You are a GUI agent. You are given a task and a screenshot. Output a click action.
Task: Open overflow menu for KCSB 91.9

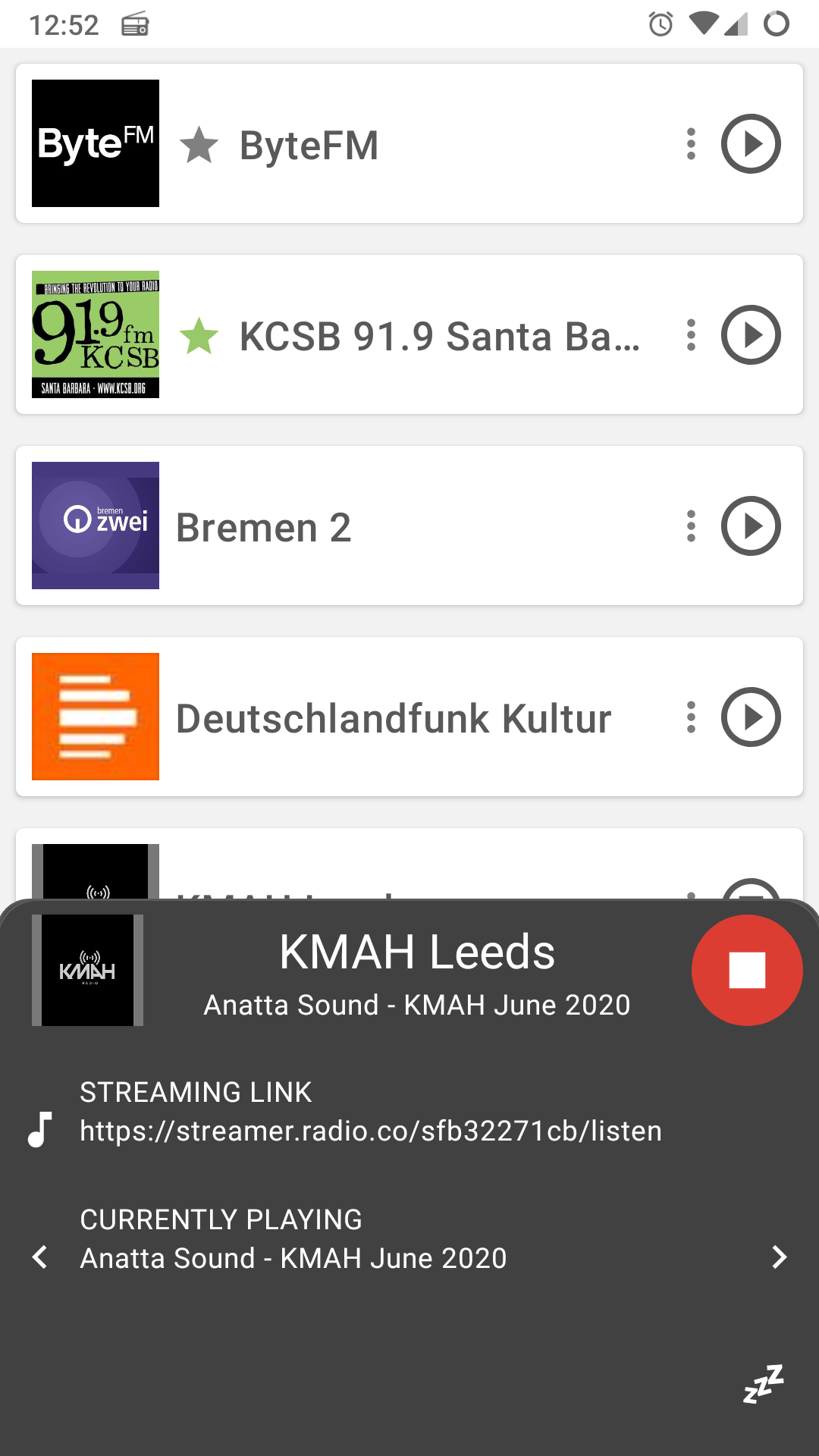[x=691, y=335]
